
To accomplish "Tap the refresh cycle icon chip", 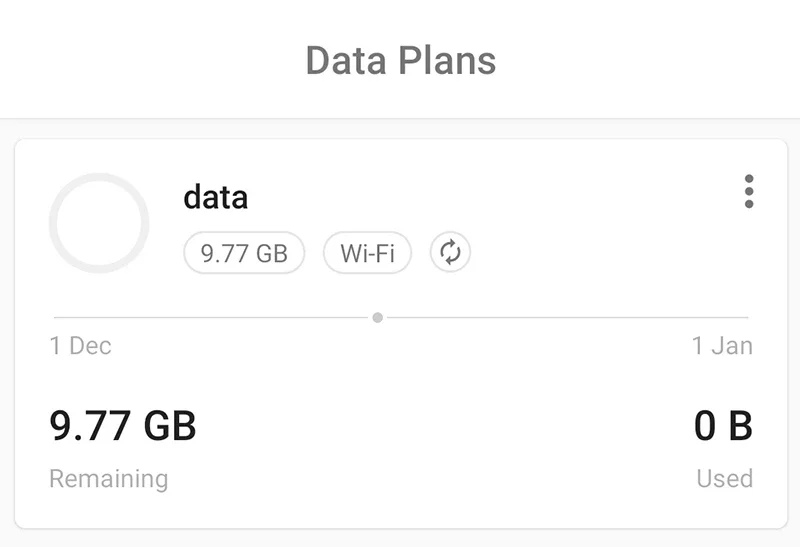I will pyautogui.click(x=450, y=253).
